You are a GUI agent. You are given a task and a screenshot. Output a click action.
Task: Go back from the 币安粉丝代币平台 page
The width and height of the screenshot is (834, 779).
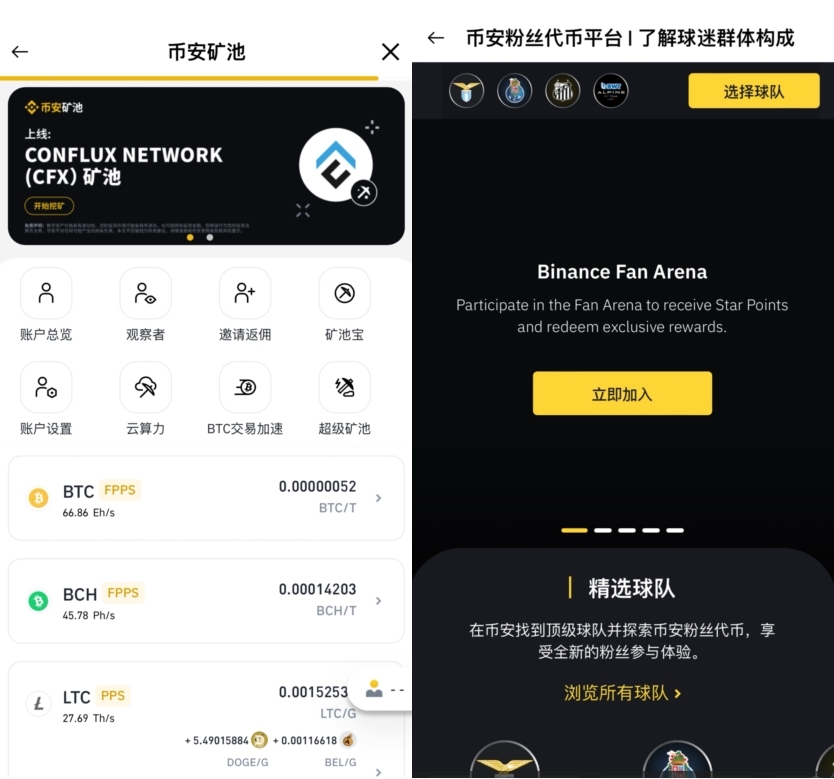435,38
